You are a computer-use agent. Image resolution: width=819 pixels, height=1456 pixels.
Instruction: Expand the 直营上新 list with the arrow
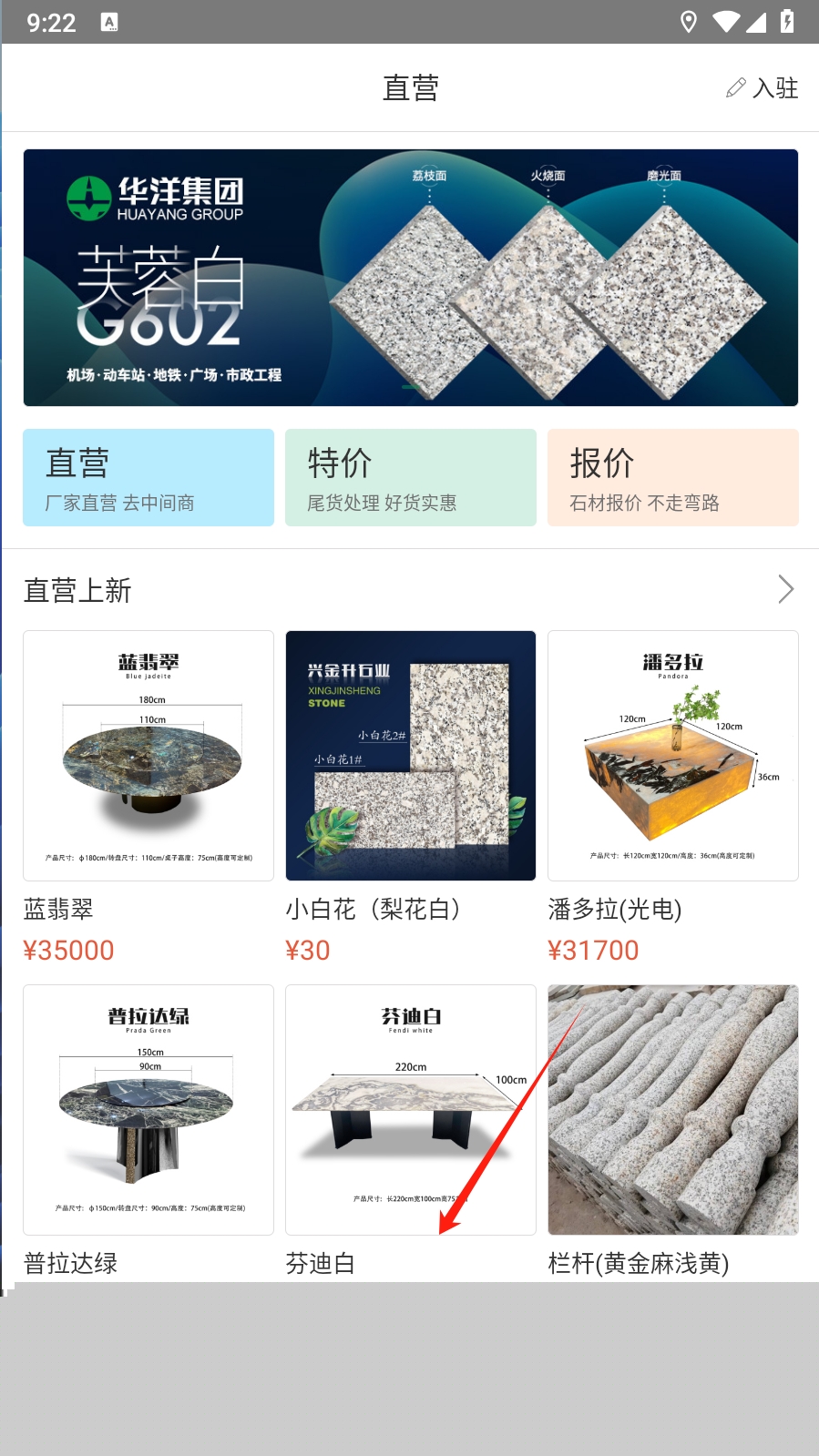785,589
